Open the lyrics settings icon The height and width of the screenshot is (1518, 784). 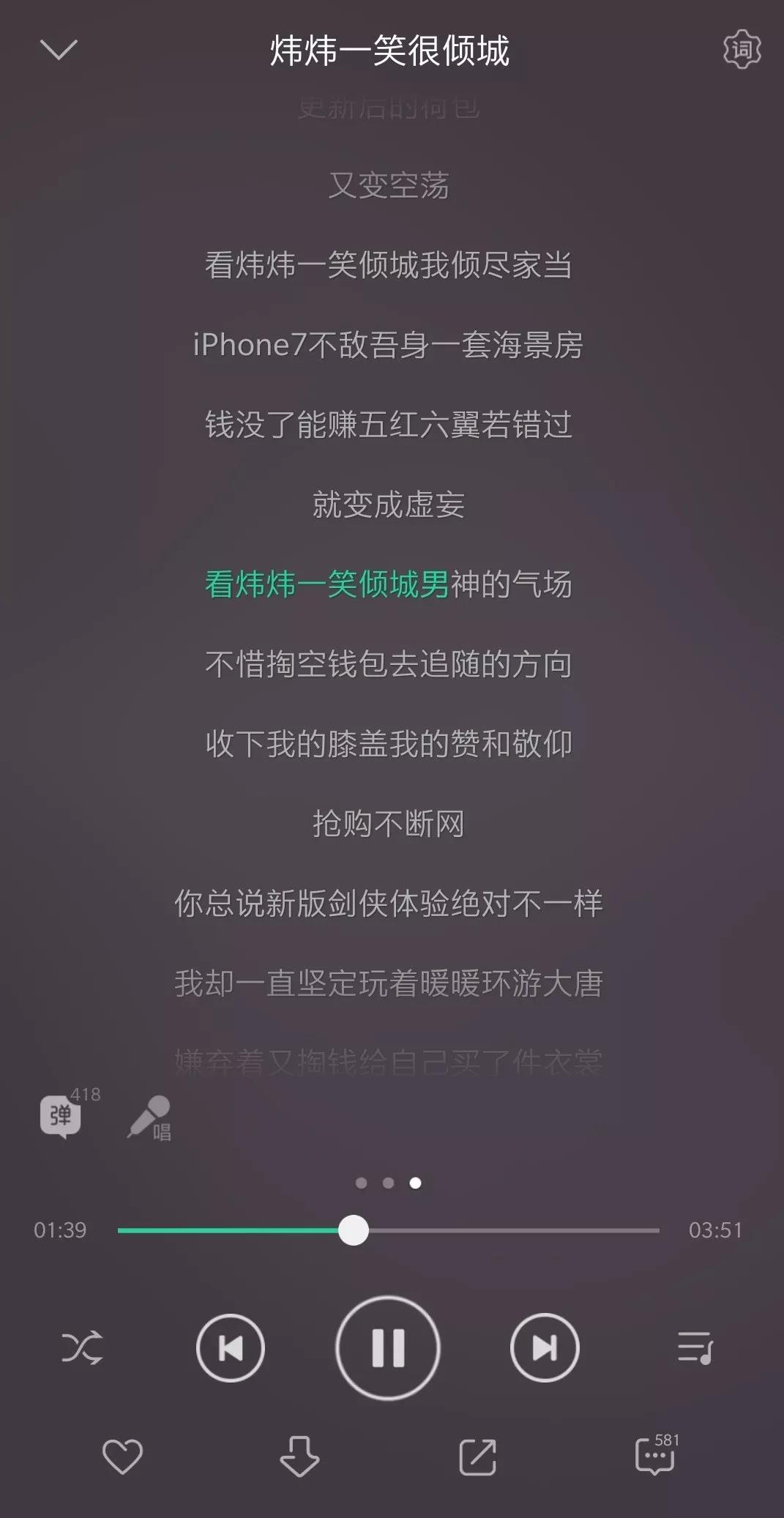(742, 50)
